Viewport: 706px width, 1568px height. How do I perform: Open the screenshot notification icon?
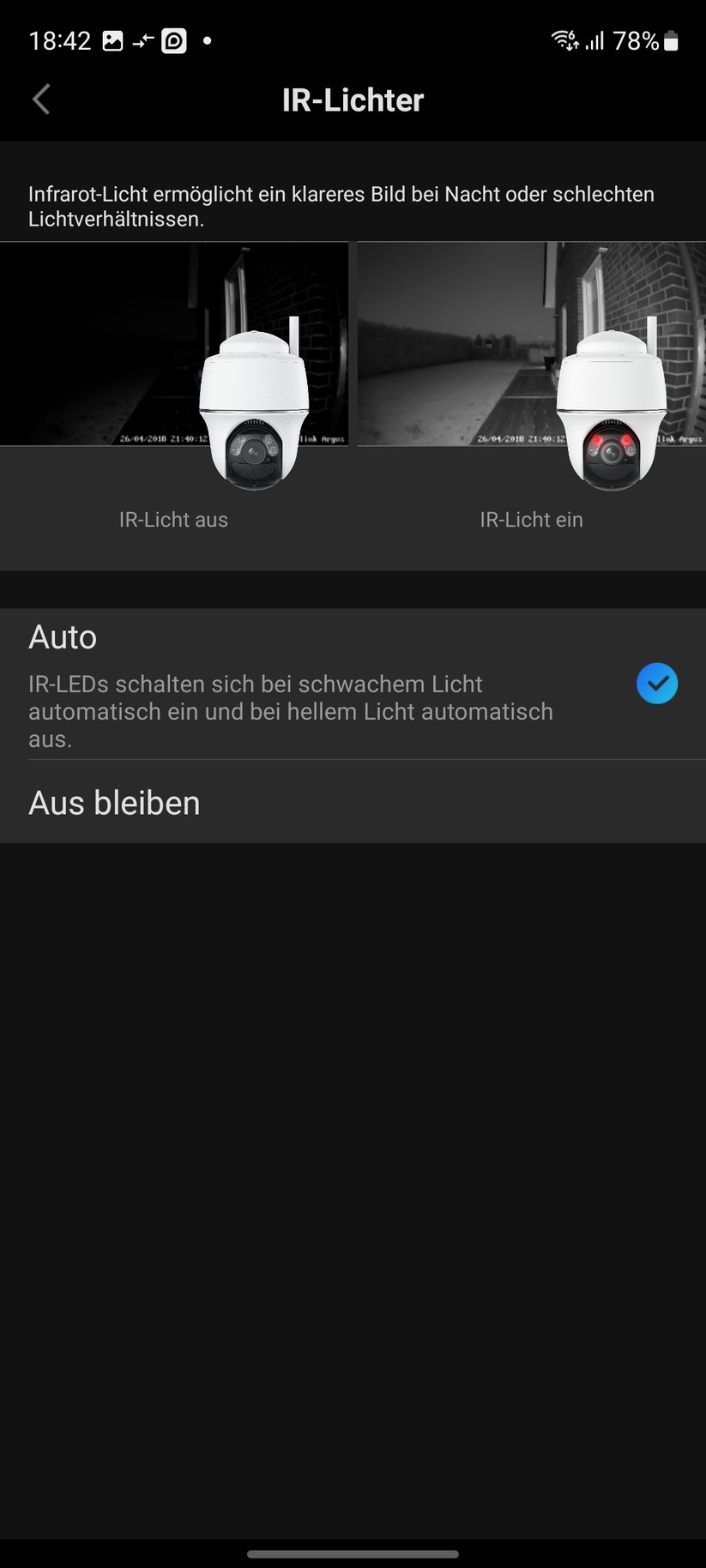(x=112, y=39)
